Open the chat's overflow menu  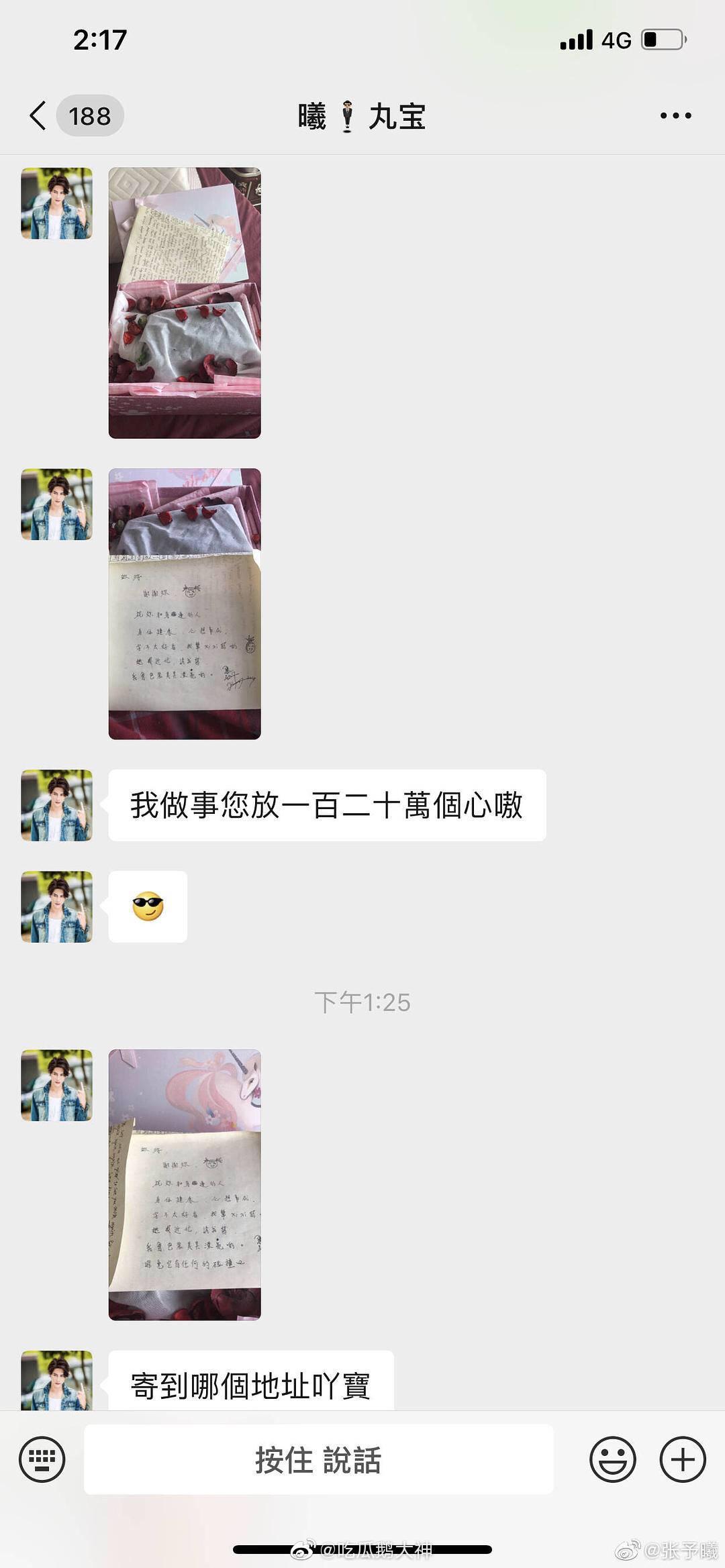pyautogui.click(x=675, y=115)
